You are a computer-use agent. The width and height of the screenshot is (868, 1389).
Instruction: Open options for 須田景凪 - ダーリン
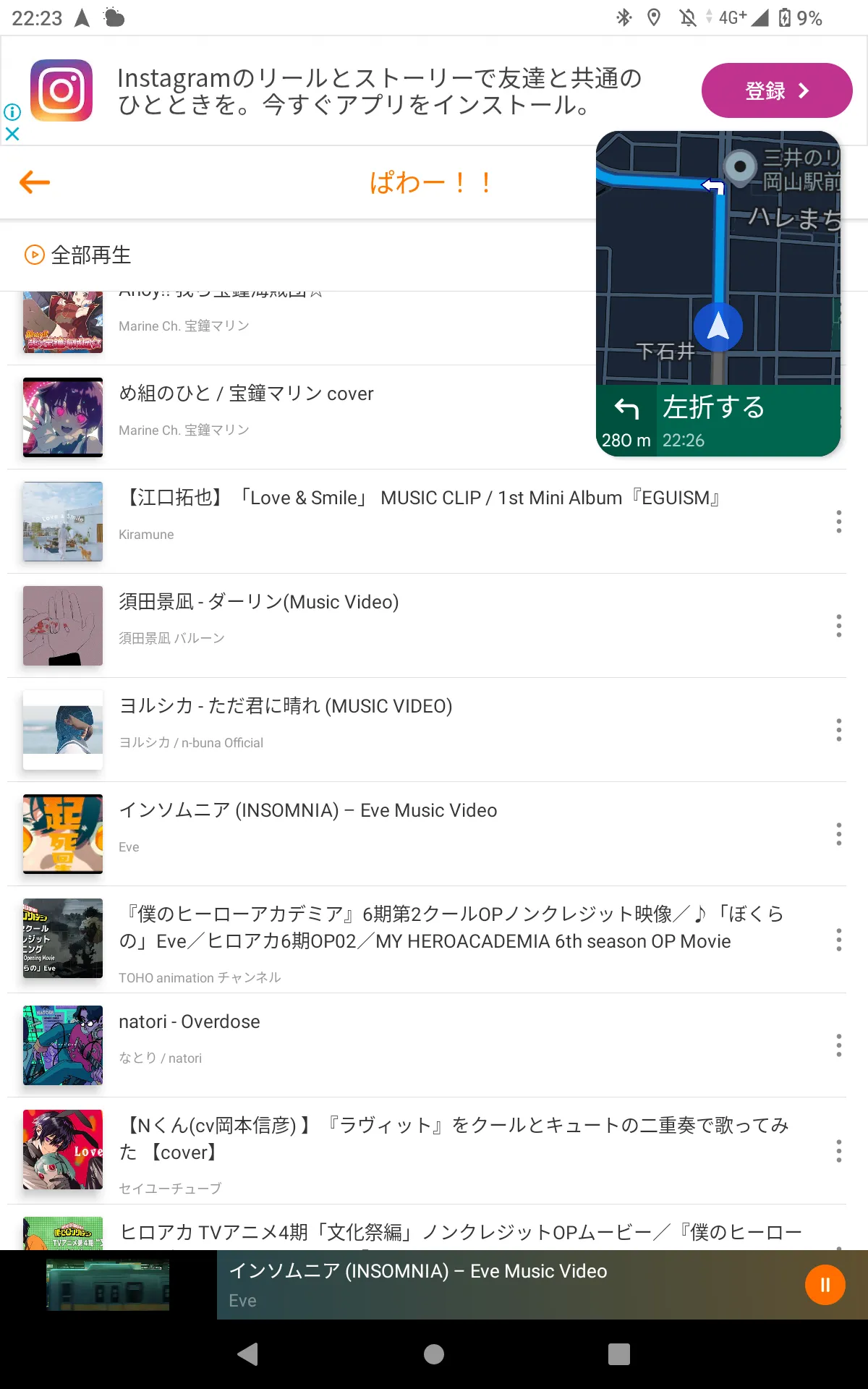pyautogui.click(x=838, y=626)
